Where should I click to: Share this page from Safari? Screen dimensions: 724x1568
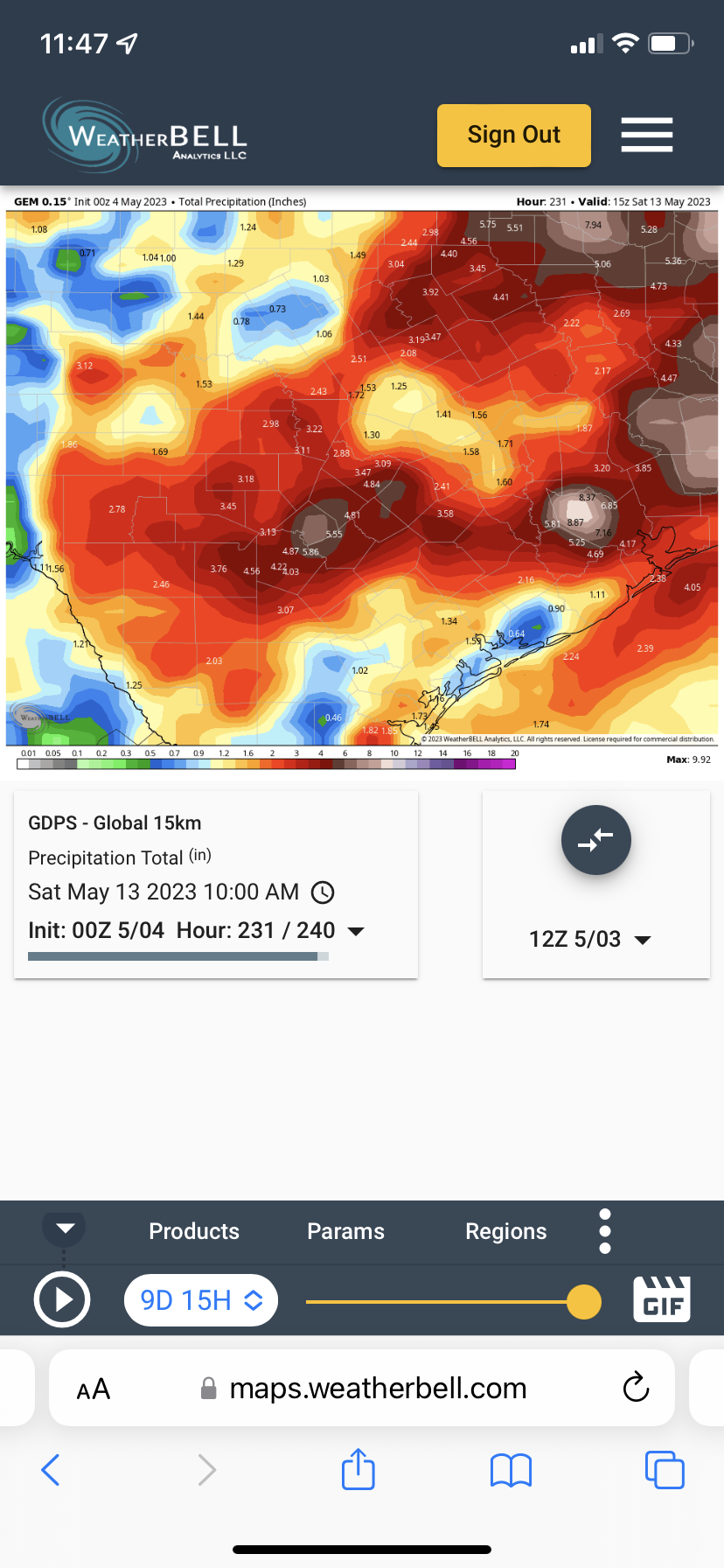(x=358, y=1469)
